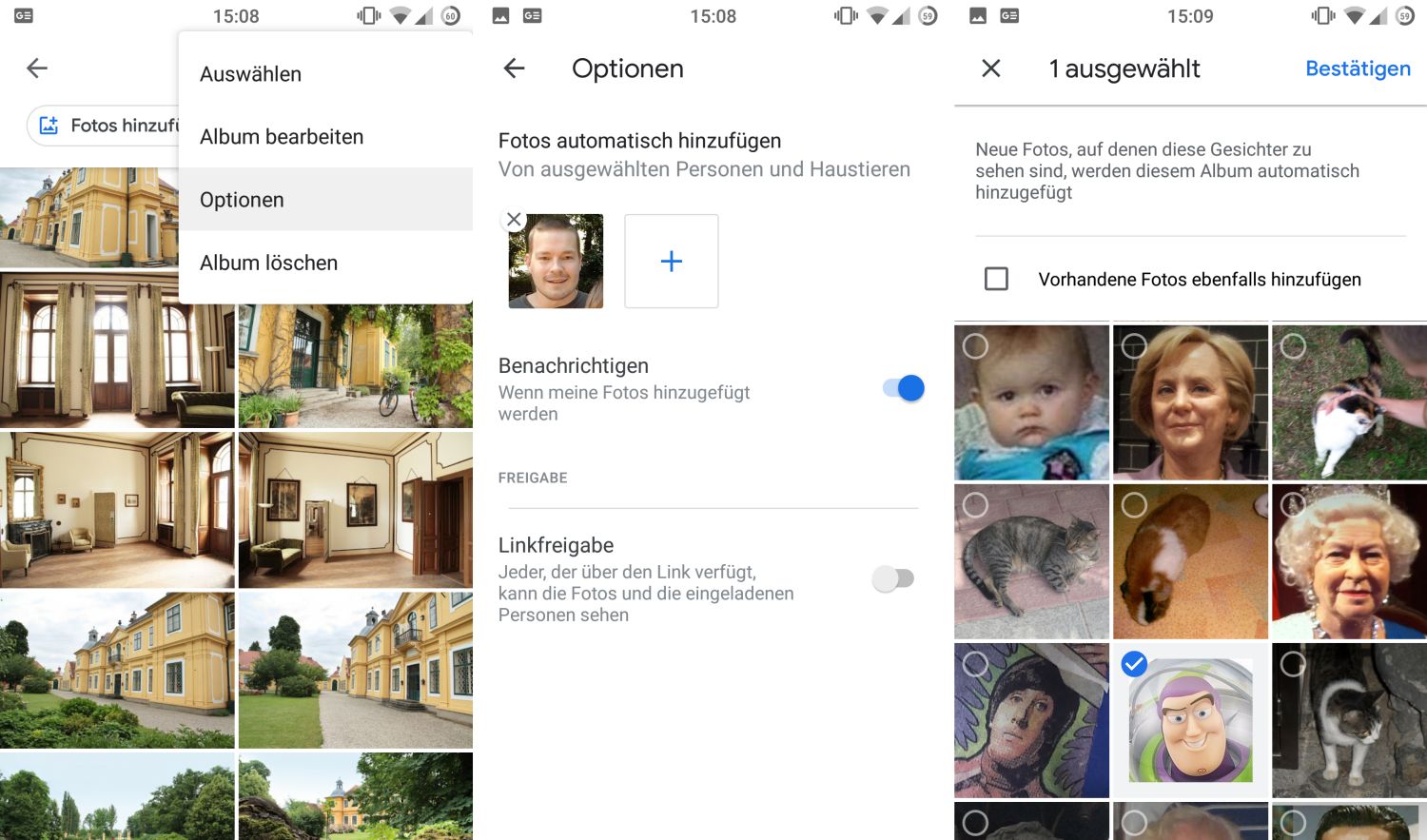Go back from the album photo grid
Image resolution: width=1427 pixels, height=840 pixels.
click(x=37, y=68)
